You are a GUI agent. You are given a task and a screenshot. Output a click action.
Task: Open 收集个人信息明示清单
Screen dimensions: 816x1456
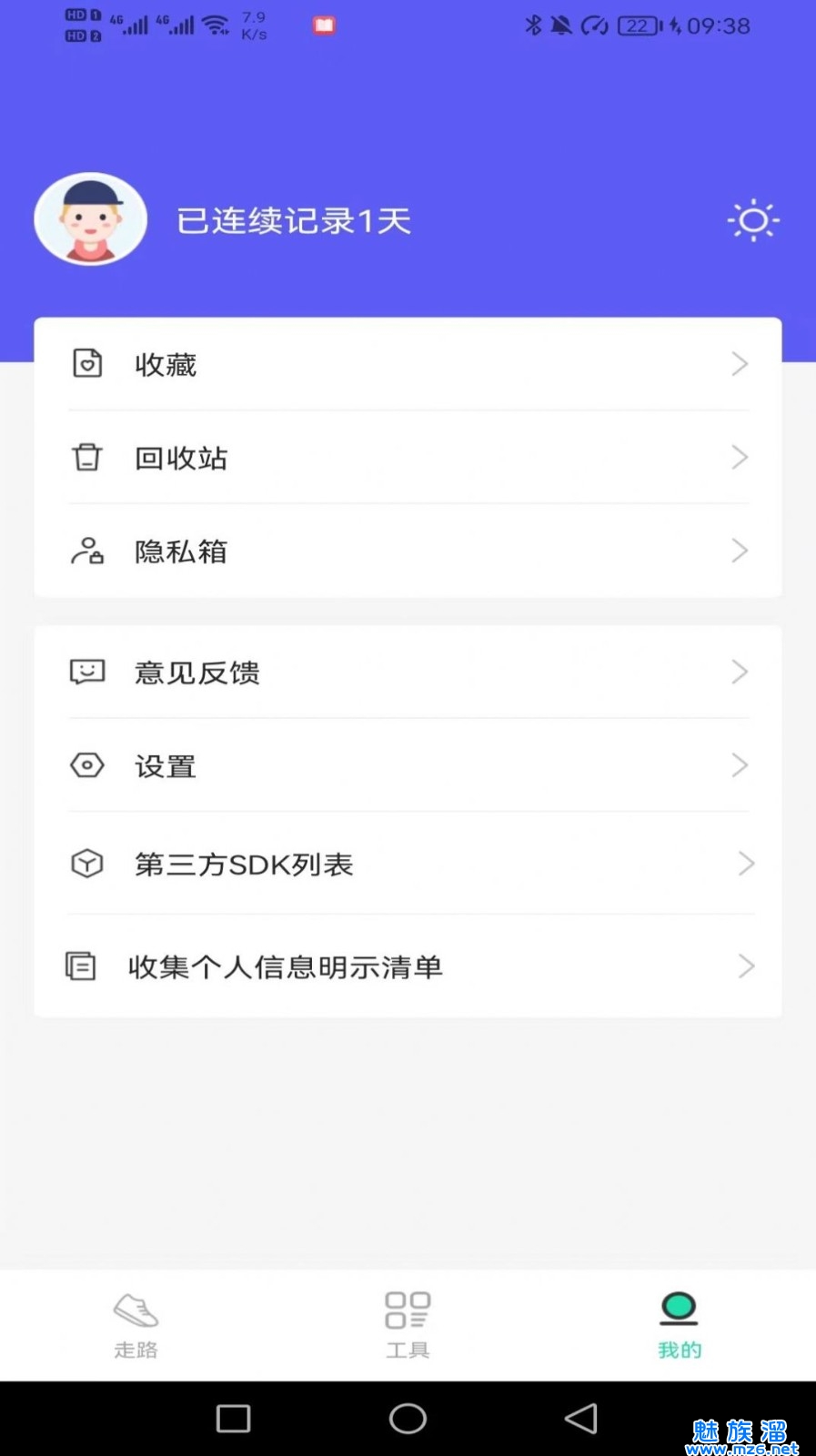pos(408,966)
